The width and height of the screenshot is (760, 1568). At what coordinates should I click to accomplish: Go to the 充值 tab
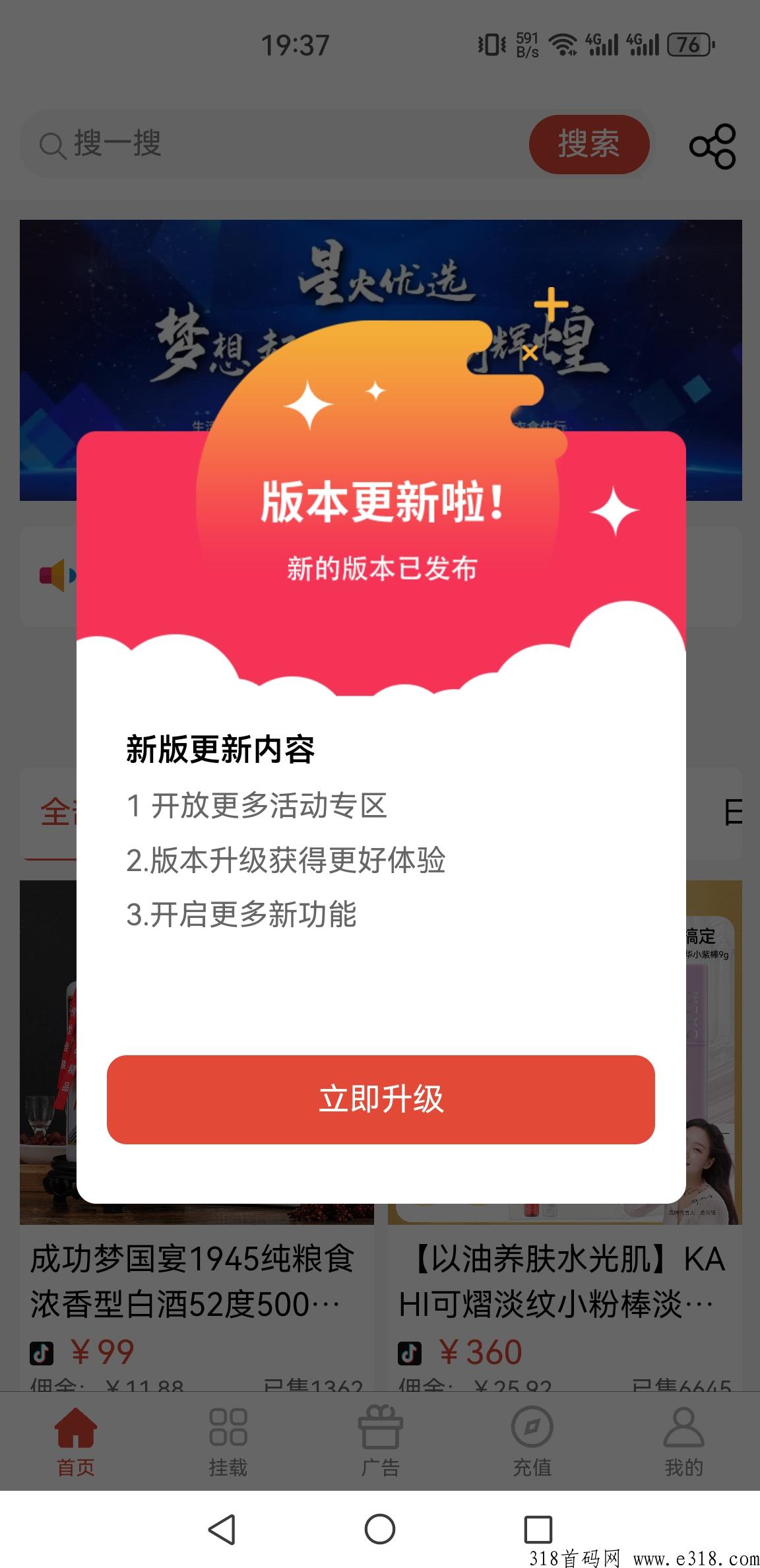coord(532,1441)
